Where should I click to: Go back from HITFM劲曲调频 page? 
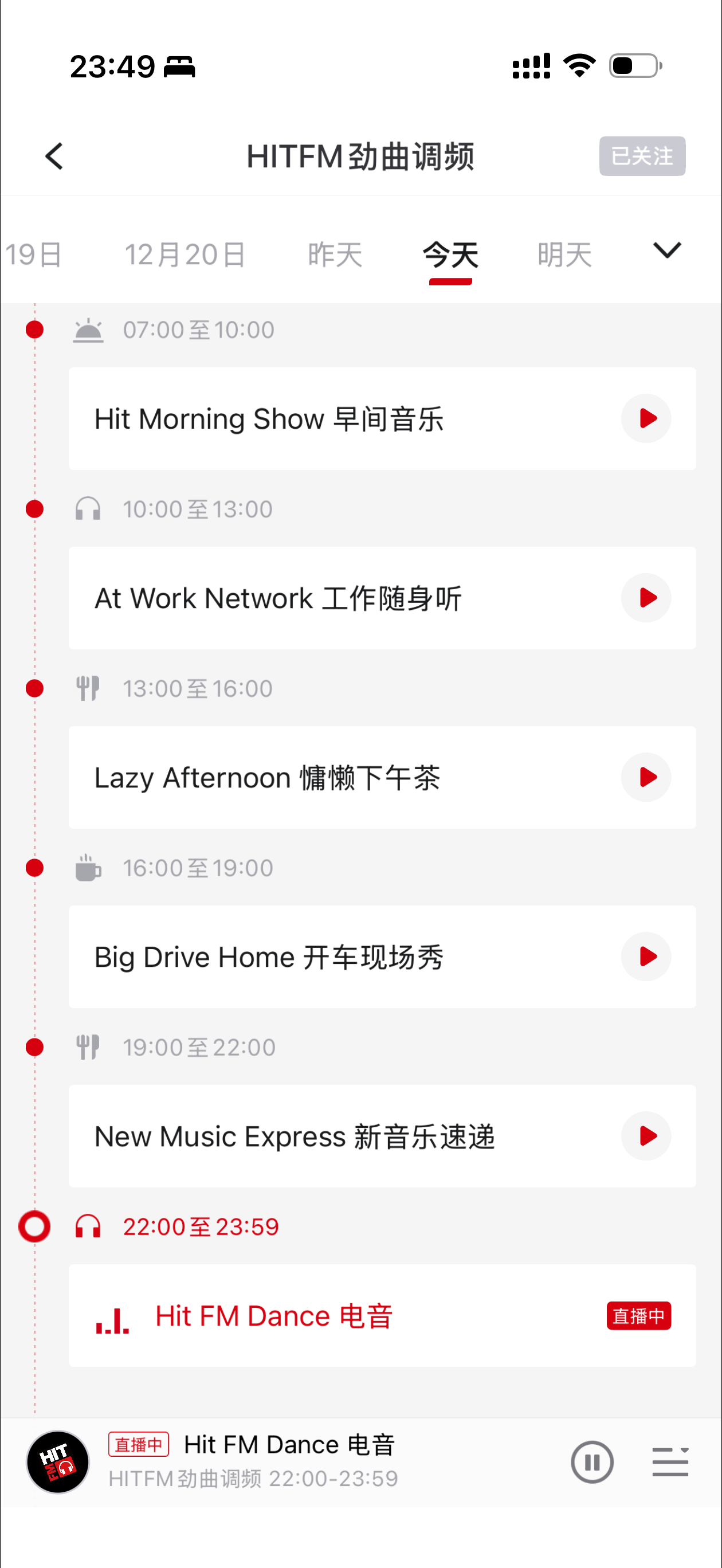[x=54, y=156]
